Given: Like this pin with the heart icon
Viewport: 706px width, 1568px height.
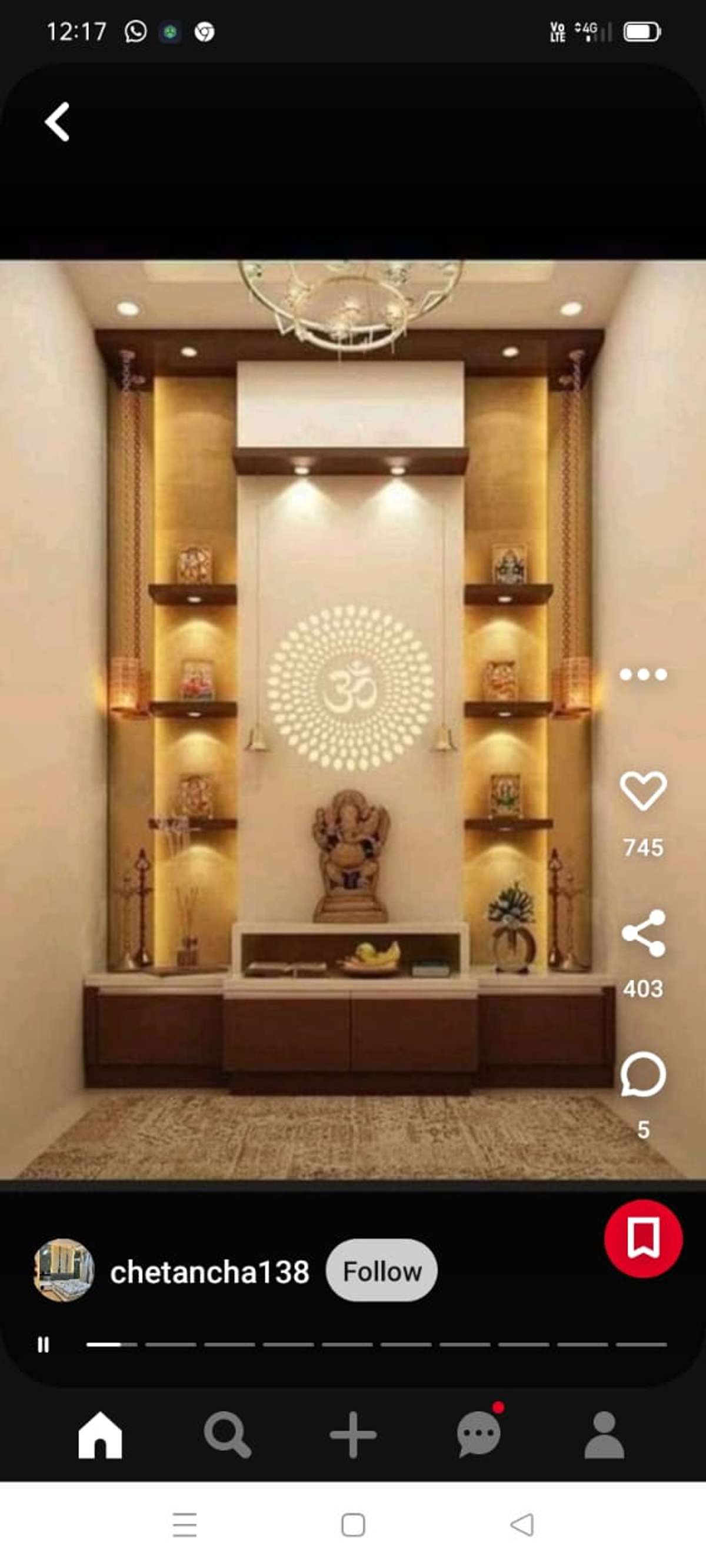Looking at the screenshot, I should click(642, 791).
